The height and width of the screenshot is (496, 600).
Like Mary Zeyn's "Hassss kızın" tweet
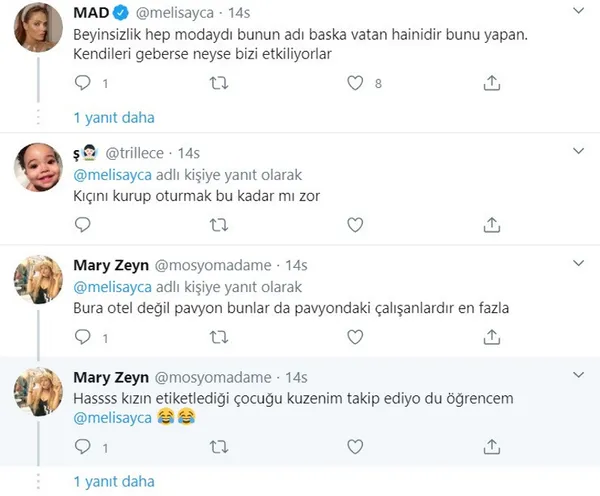tap(354, 441)
